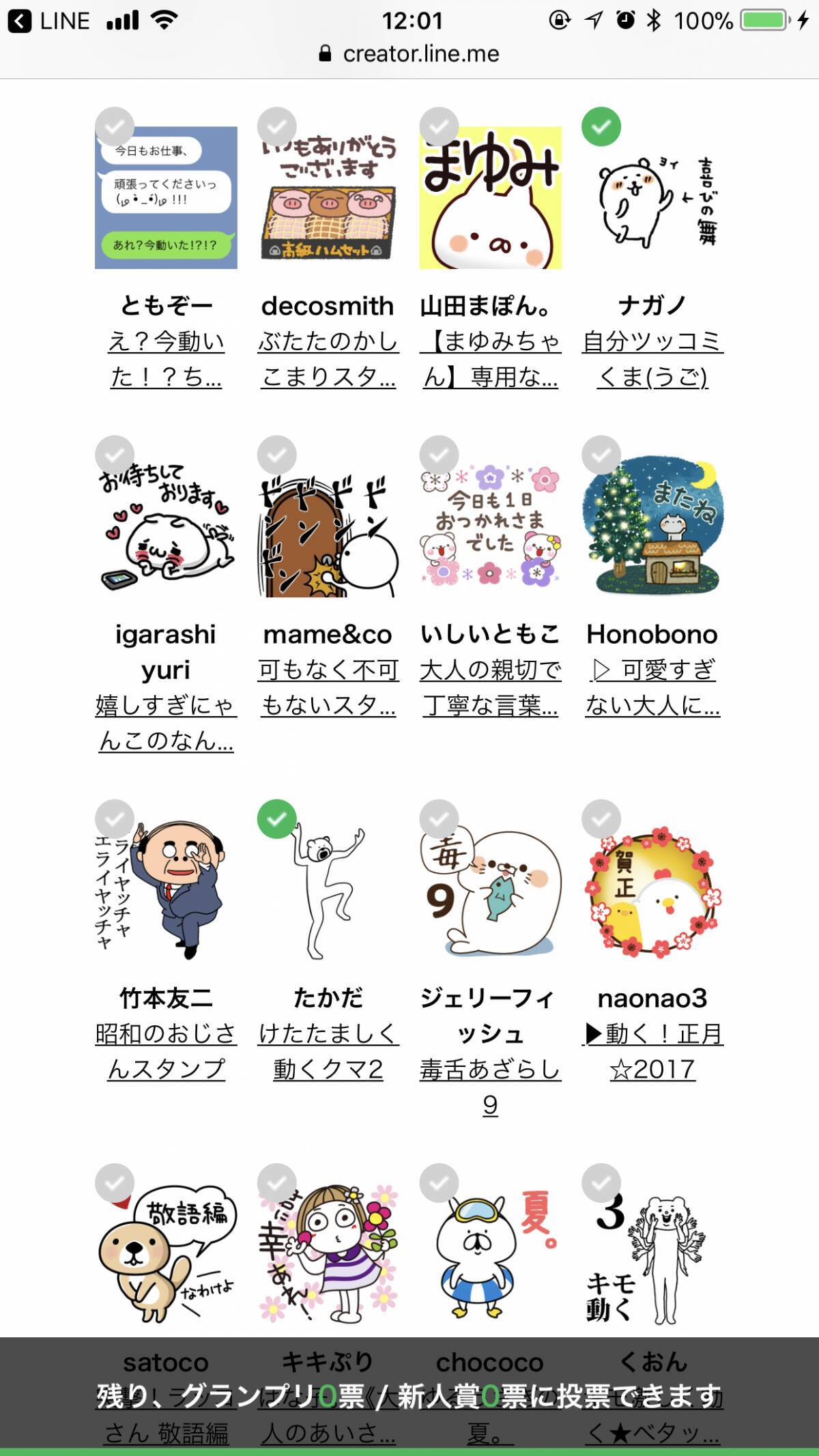
Task: Select the checkbox on naonao3's sticker
Action: 601,818
